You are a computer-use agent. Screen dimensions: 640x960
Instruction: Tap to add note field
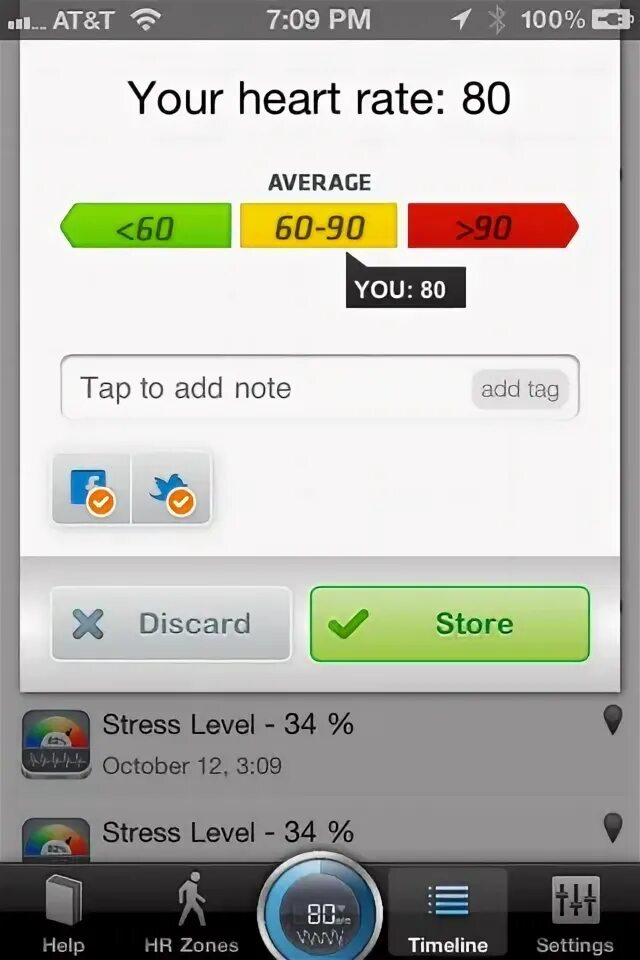[260, 388]
